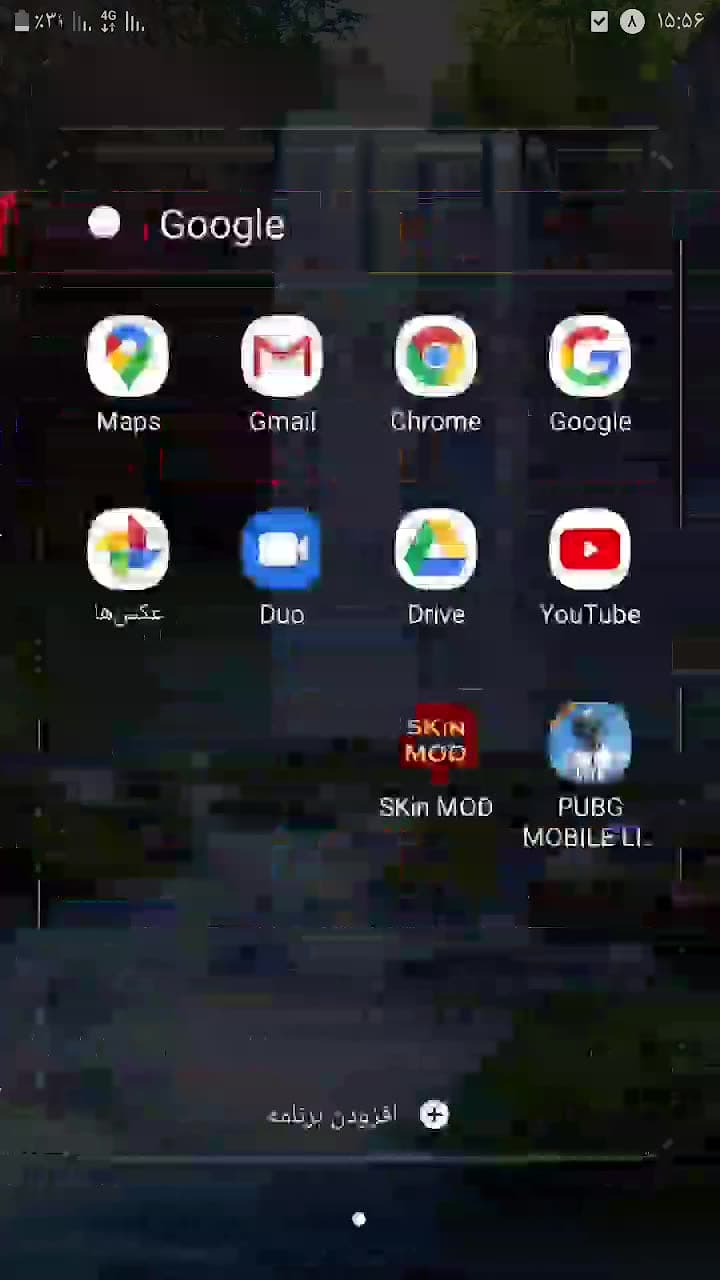This screenshot has width=720, height=1280.
Task: Change folder color via the white dot
Action: tap(104, 223)
